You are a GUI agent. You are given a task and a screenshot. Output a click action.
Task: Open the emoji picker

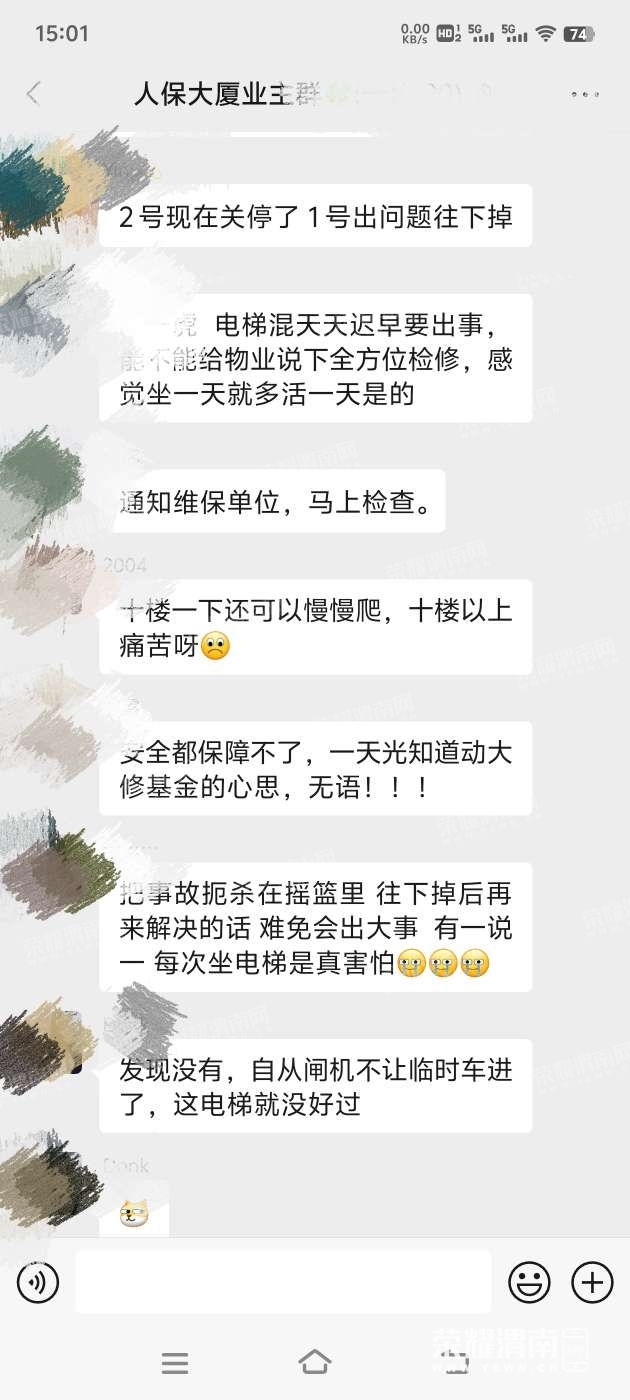click(x=529, y=1282)
